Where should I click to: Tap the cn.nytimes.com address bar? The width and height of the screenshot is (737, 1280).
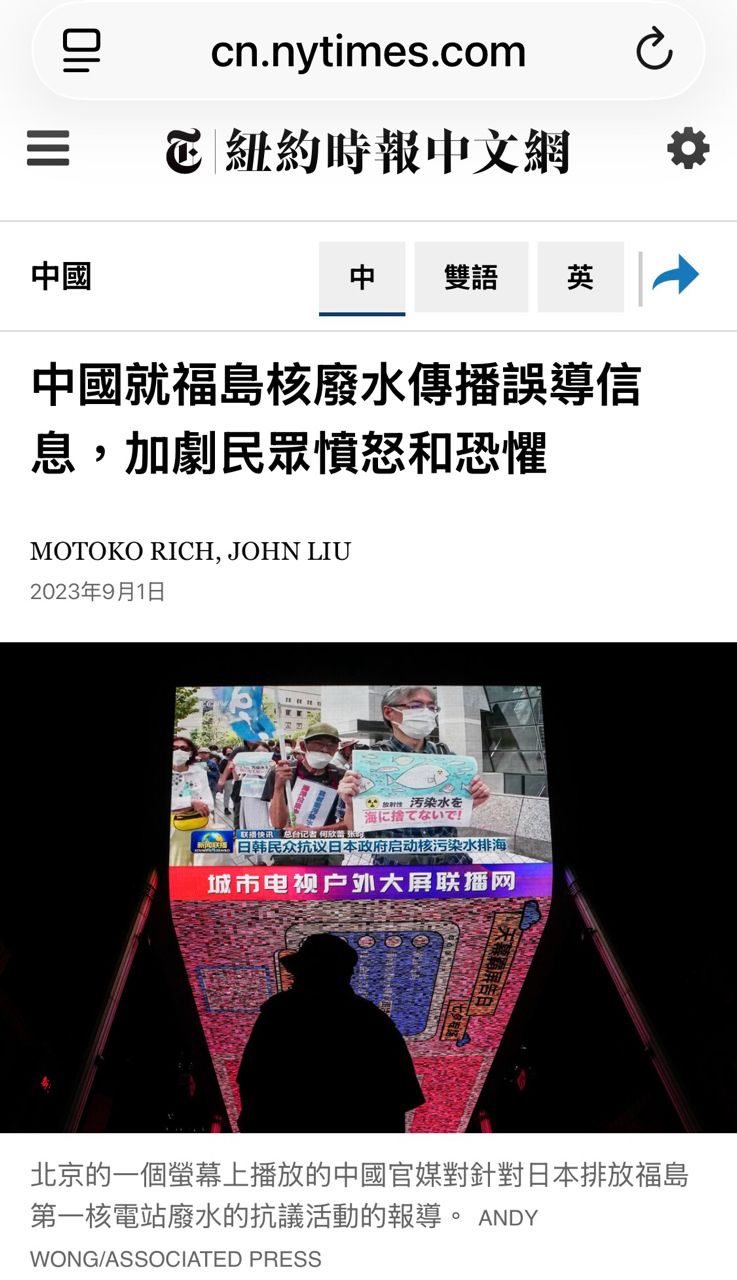pos(368,52)
